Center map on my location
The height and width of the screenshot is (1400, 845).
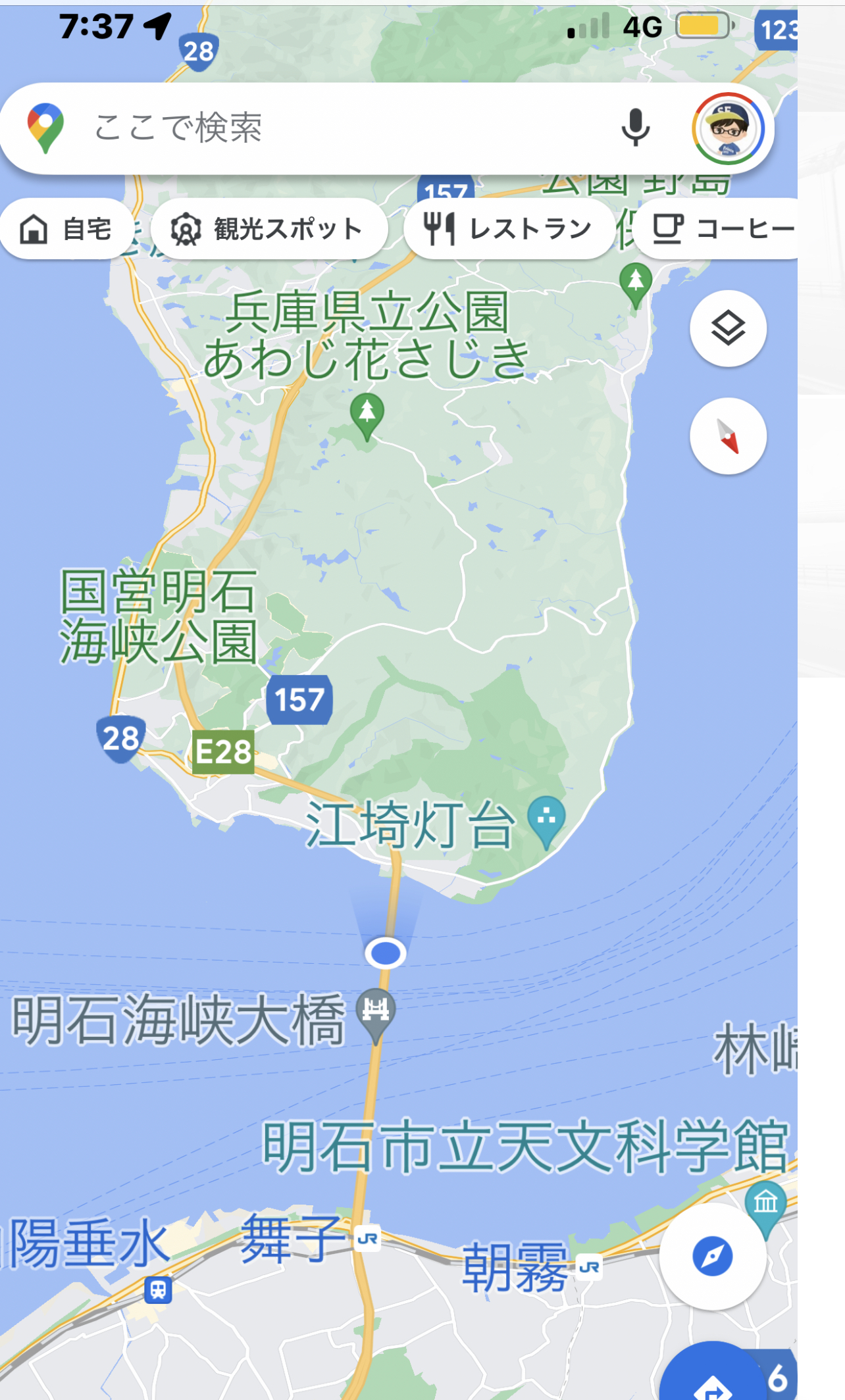pyautogui.click(x=712, y=1256)
